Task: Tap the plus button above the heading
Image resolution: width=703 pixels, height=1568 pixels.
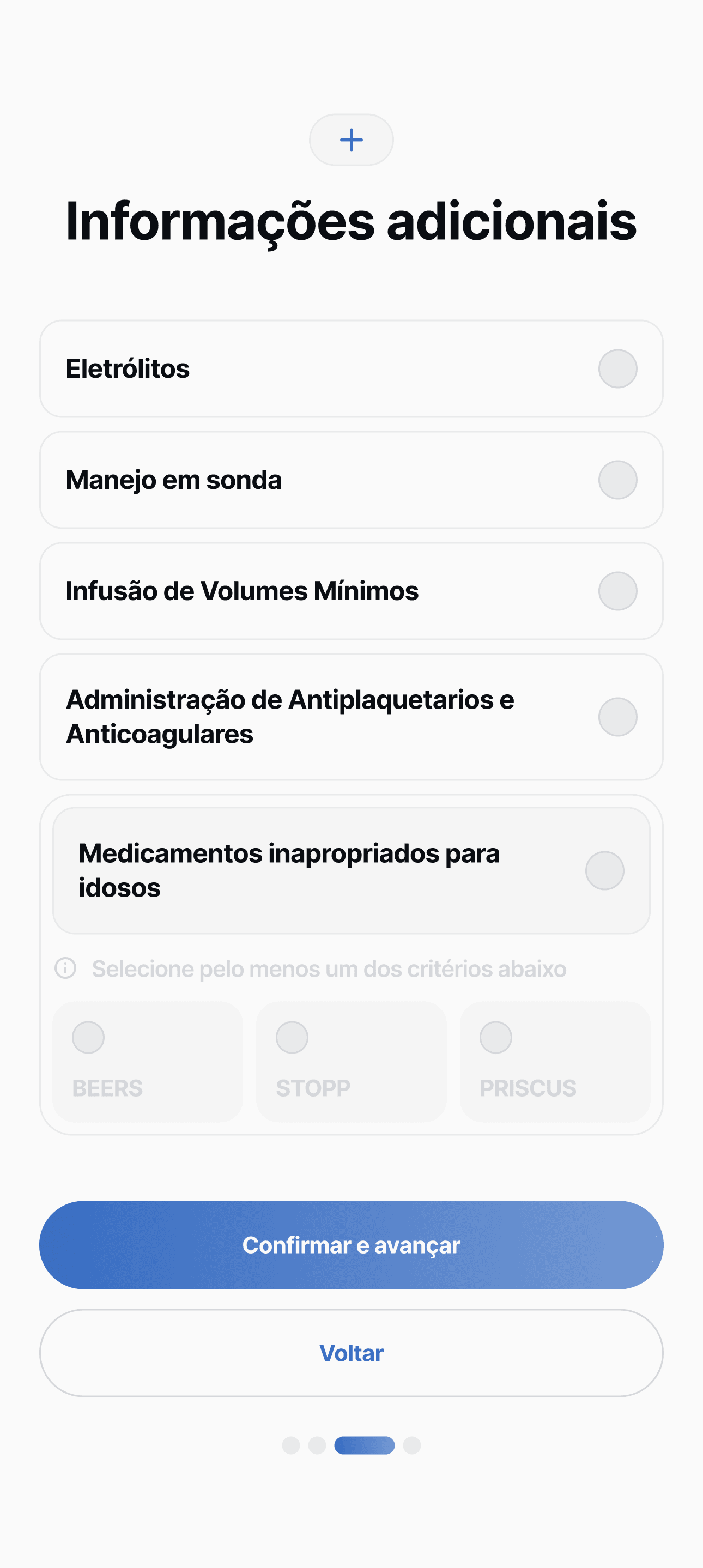Action: tap(351, 140)
